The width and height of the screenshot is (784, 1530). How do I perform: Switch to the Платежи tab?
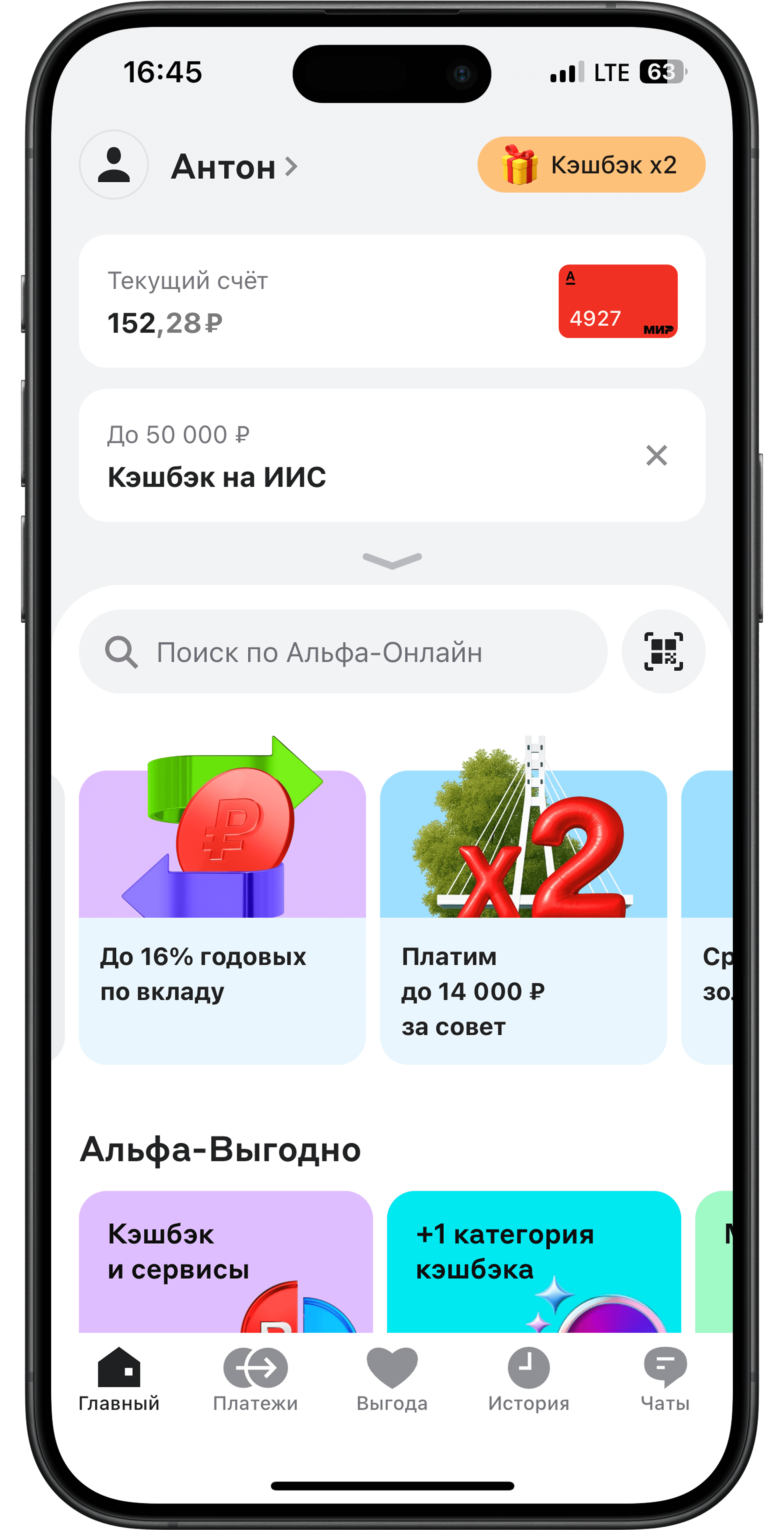pyautogui.click(x=255, y=1379)
